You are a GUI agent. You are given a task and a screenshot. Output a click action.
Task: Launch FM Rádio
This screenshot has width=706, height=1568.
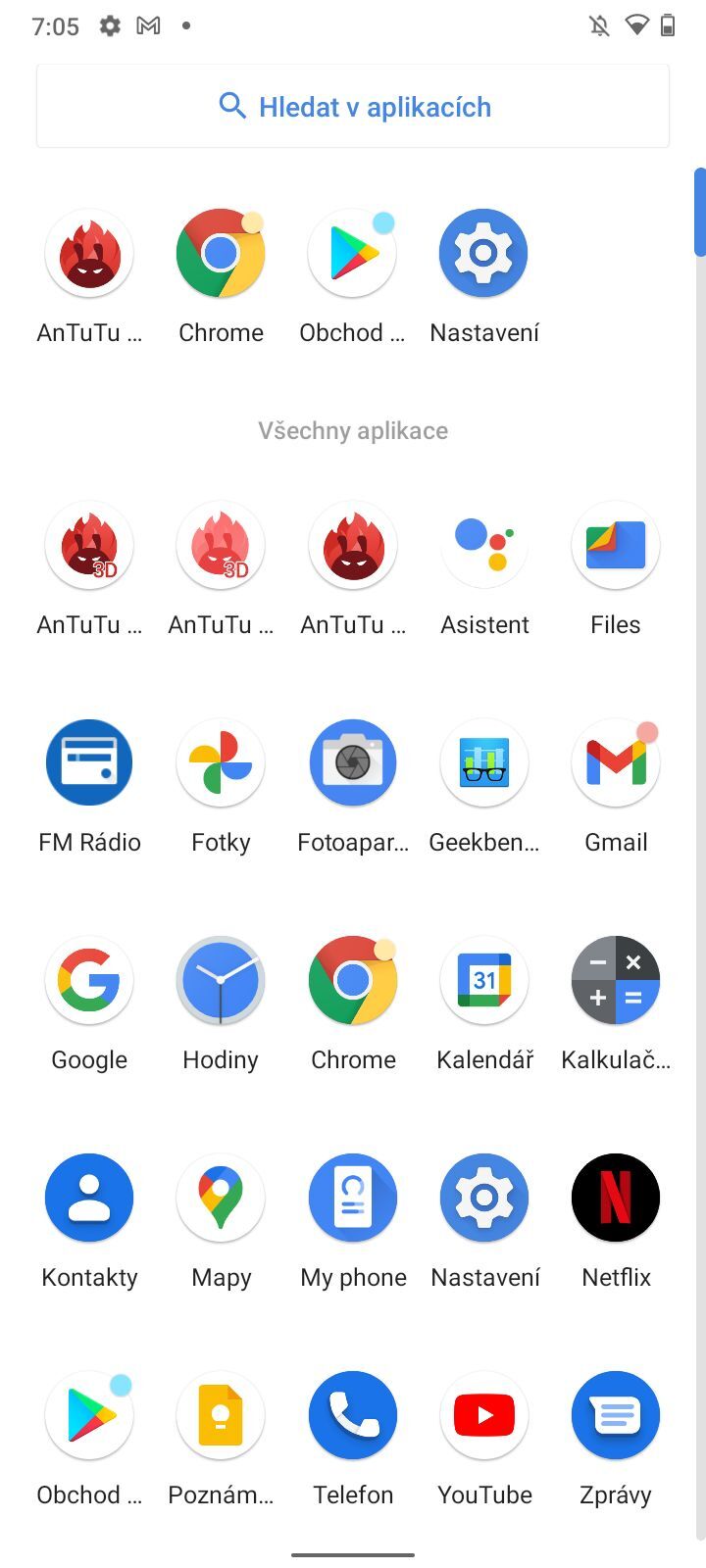(89, 762)
